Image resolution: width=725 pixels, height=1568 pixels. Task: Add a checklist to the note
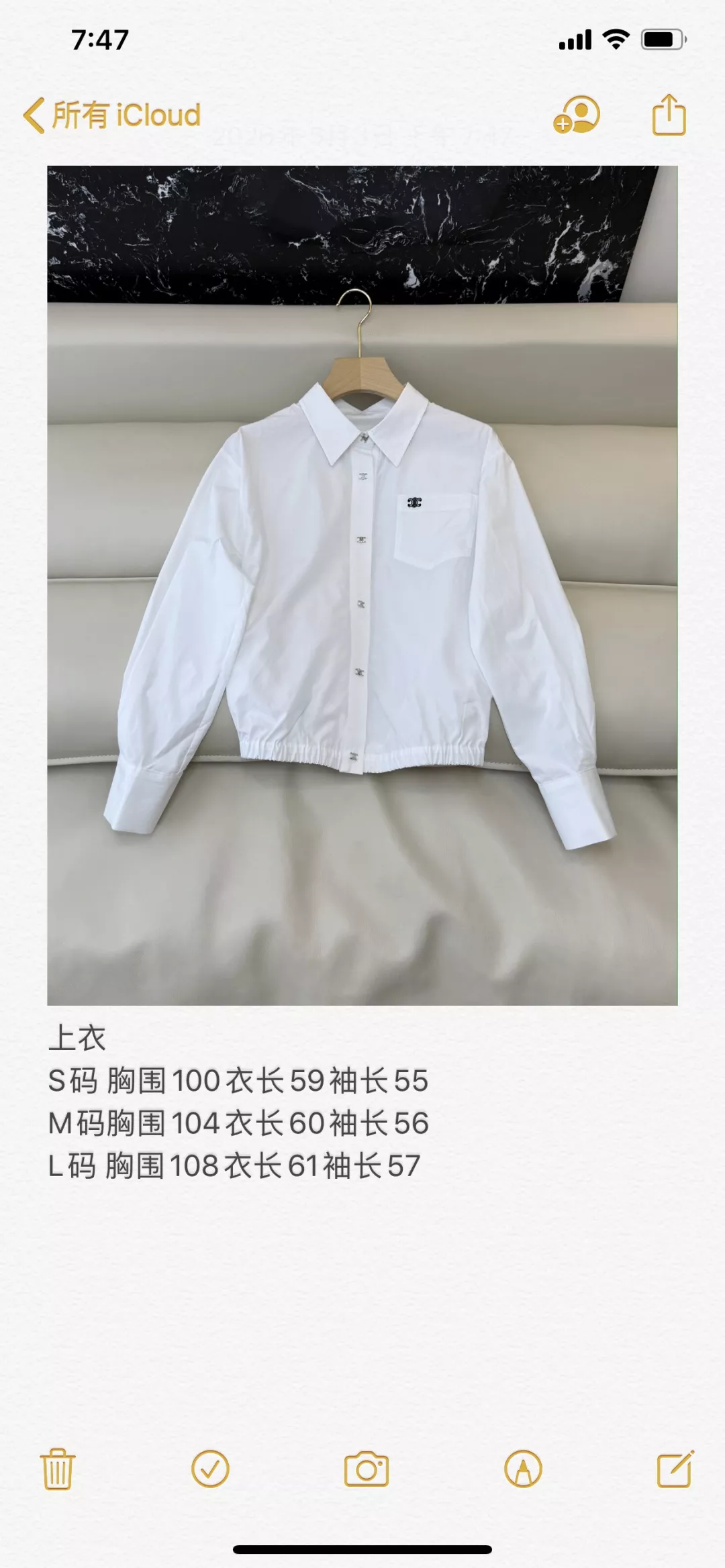pos(210,1469)
